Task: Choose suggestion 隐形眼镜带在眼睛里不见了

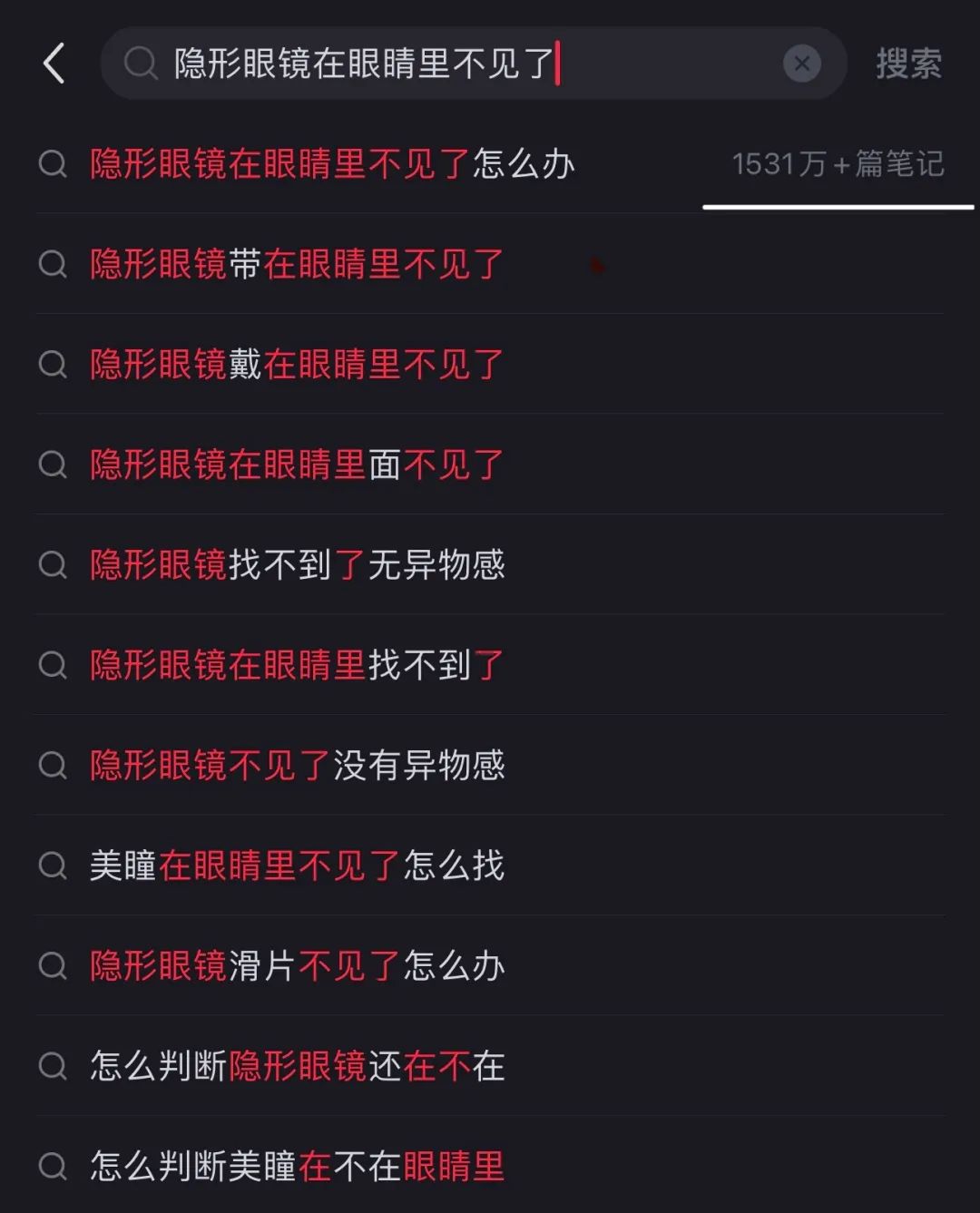Action: pos(297,265)
